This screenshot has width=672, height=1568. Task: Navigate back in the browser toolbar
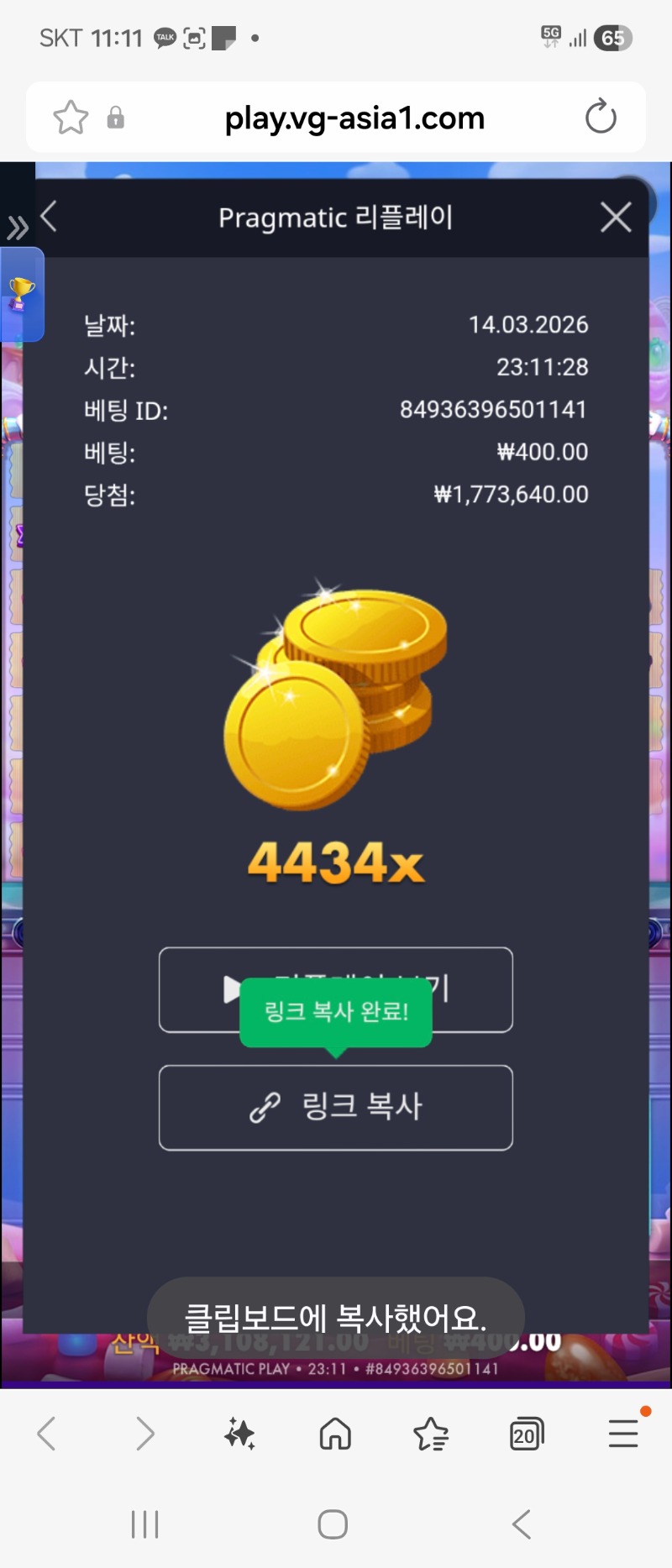(x=47, y=1434)
